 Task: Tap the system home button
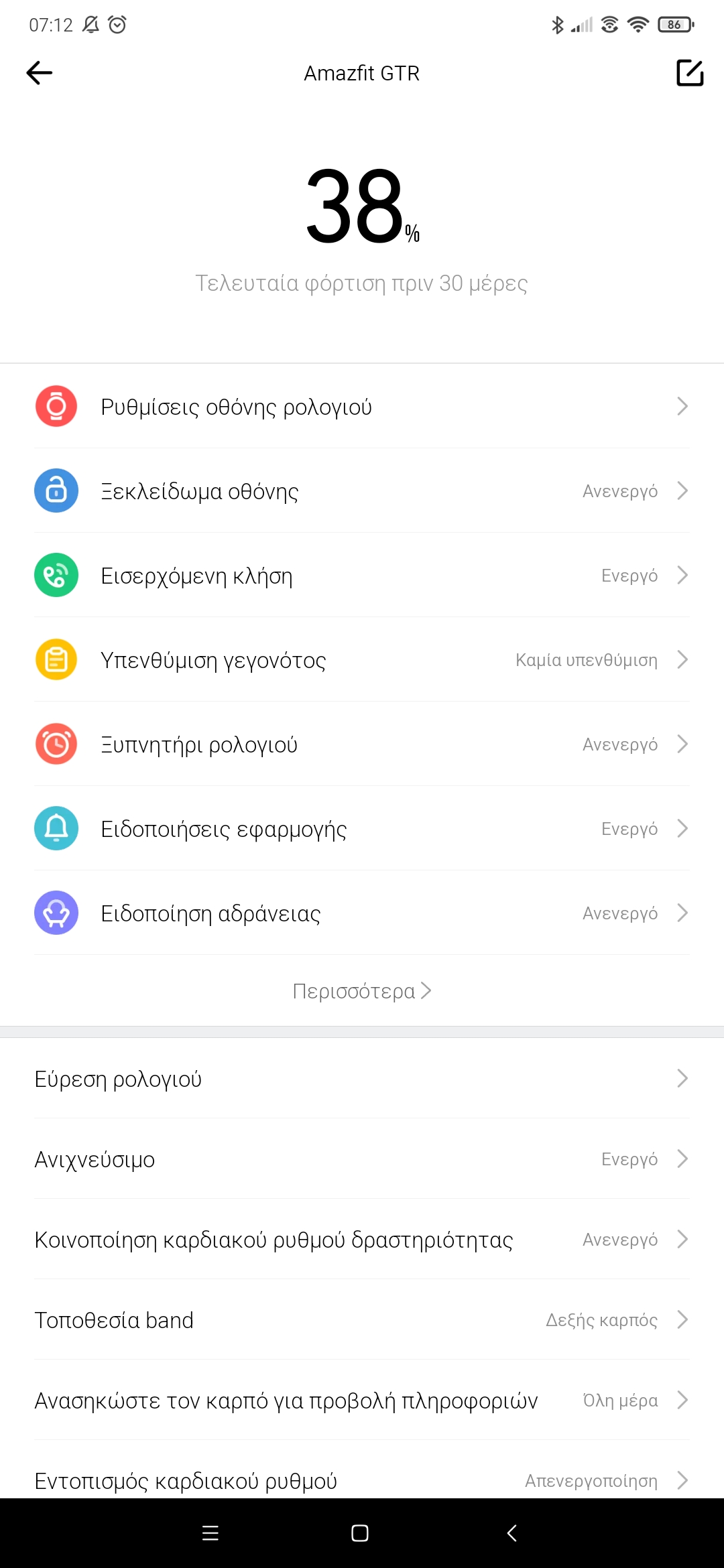[x=360, y=1533]
